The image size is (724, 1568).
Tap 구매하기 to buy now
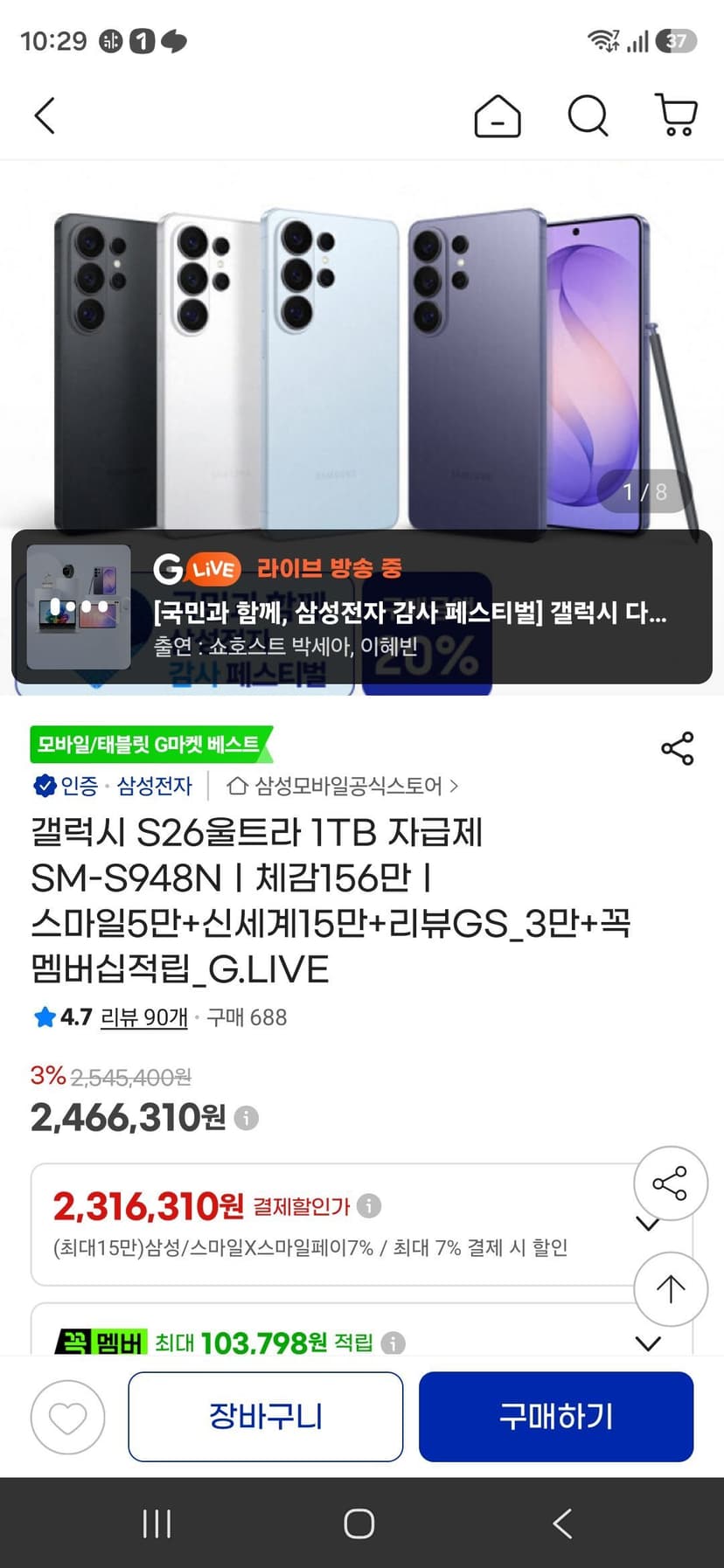[x=556, y=1417]
